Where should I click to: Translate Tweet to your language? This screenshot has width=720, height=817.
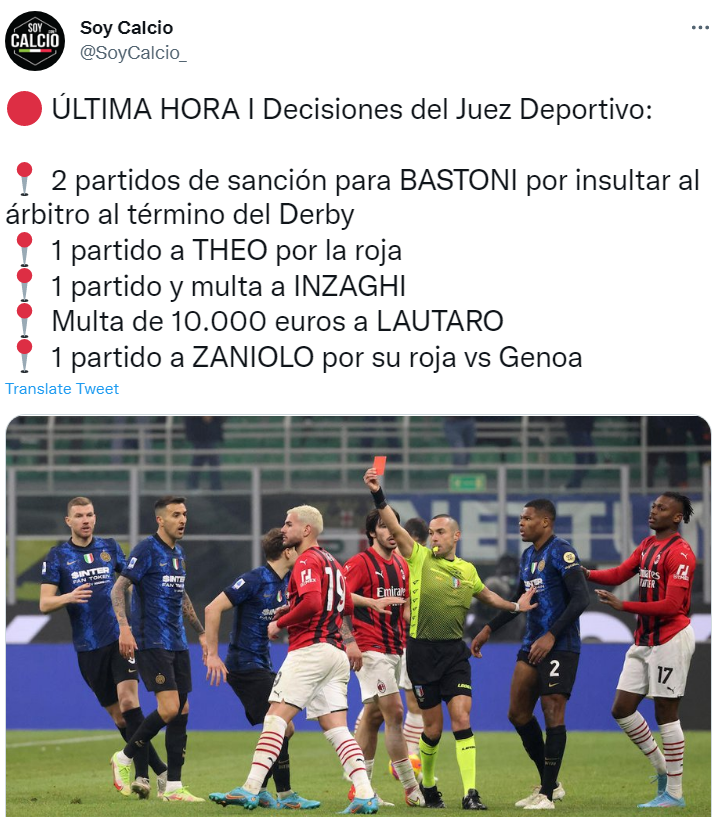(x=62, y=389)
